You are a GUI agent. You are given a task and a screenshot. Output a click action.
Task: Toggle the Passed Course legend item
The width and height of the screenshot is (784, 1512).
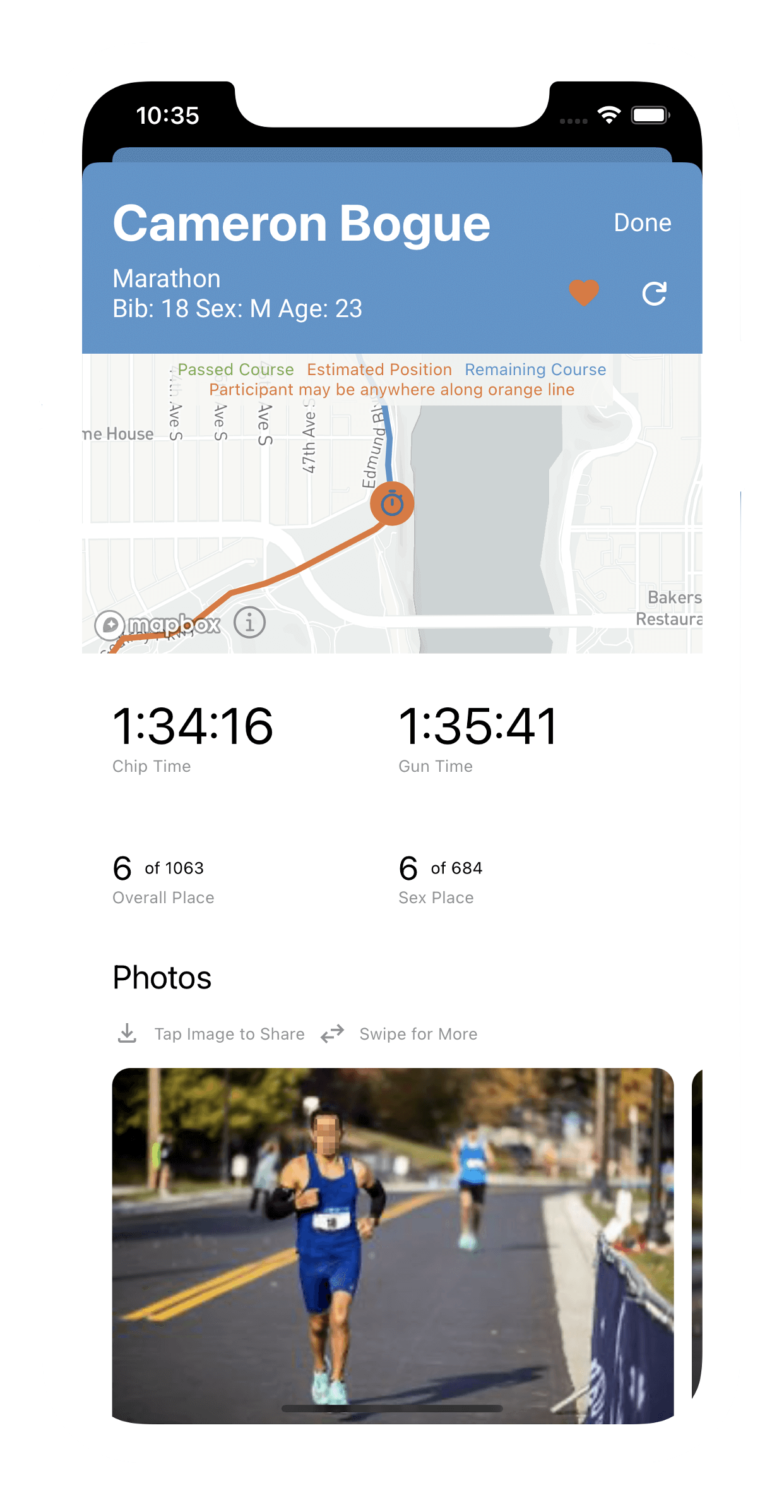point(234,369)
